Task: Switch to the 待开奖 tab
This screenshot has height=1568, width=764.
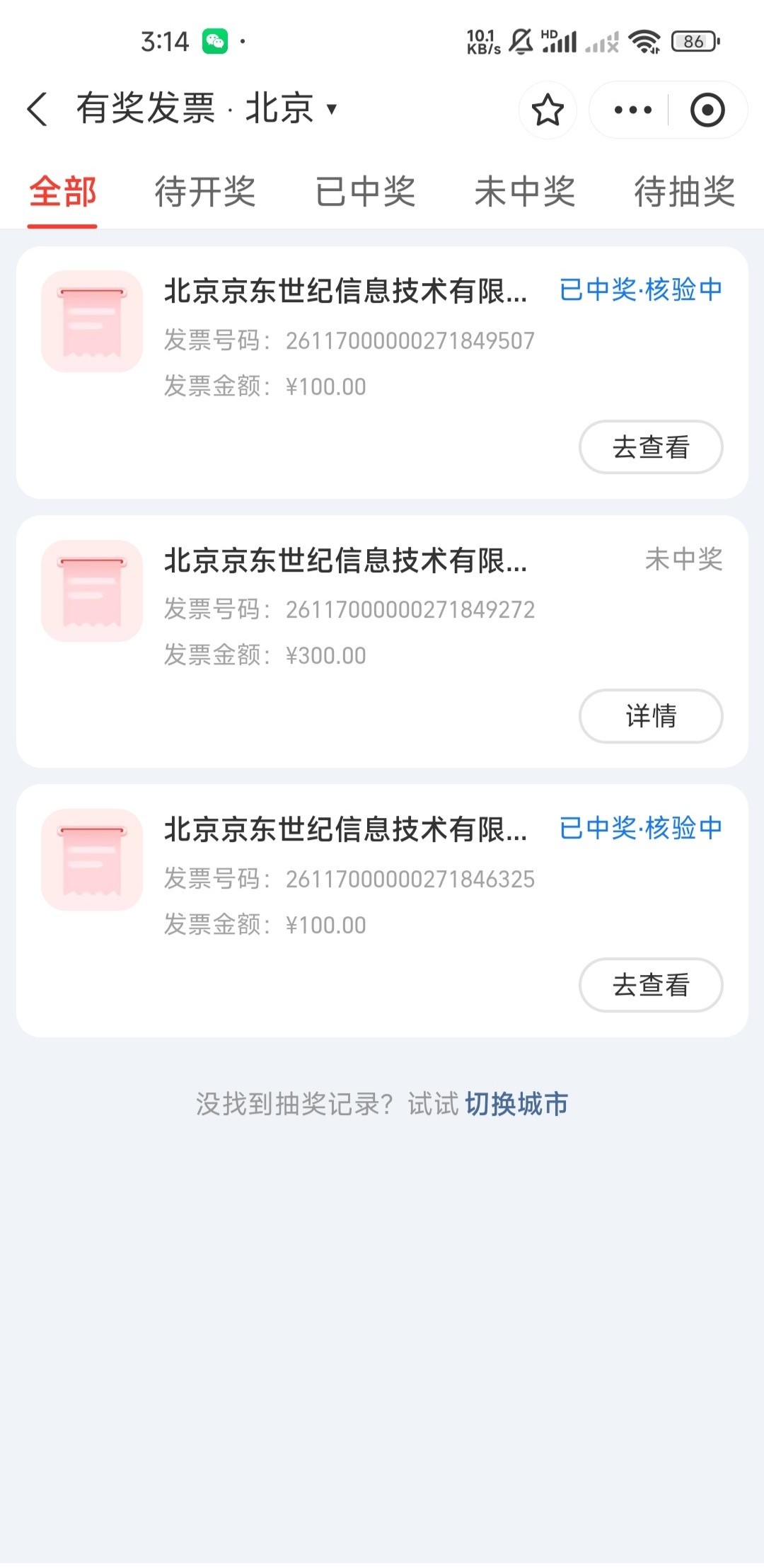Action: tap(205, 192)
